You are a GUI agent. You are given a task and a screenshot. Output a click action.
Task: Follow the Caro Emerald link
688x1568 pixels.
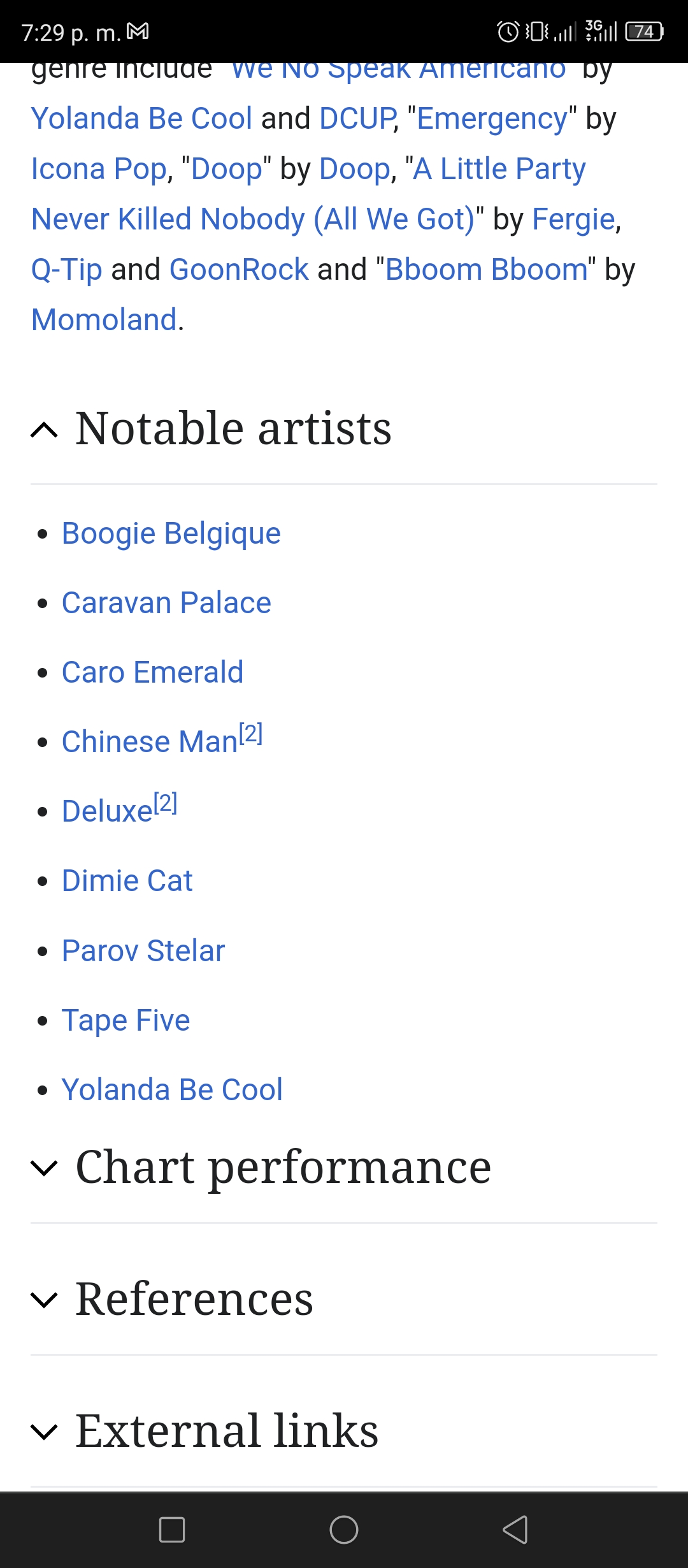pyautogui.click(x=152, y=672)
